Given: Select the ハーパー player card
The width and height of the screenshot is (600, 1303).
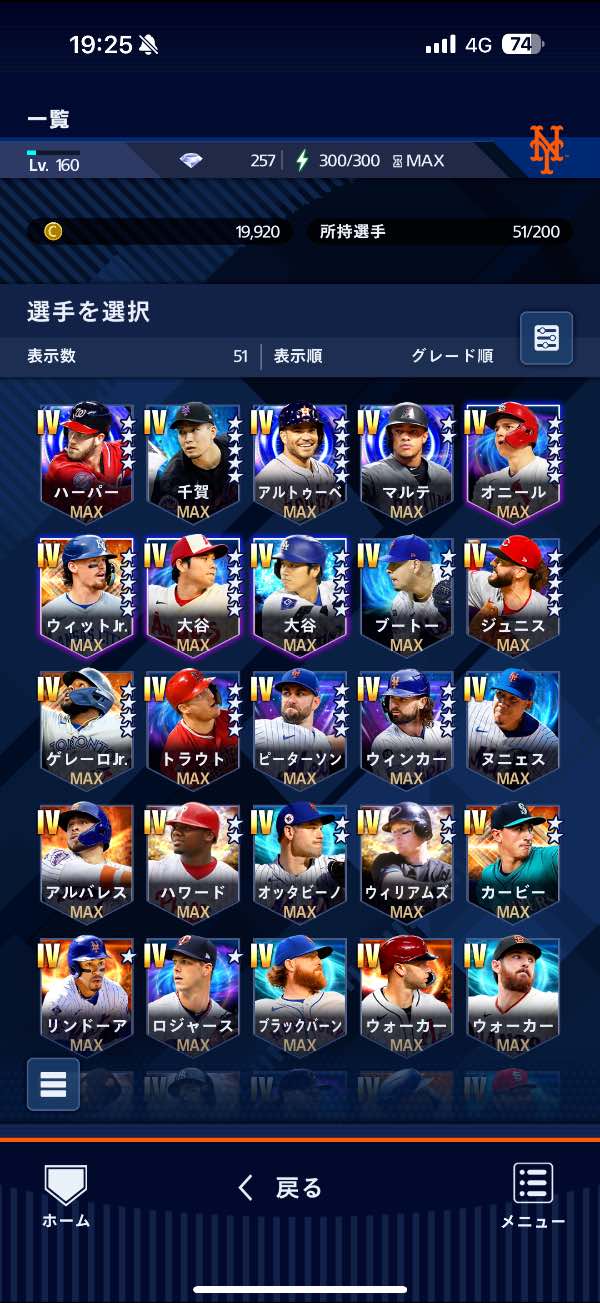Looking at the screenshot, I should tap(87, 462).
